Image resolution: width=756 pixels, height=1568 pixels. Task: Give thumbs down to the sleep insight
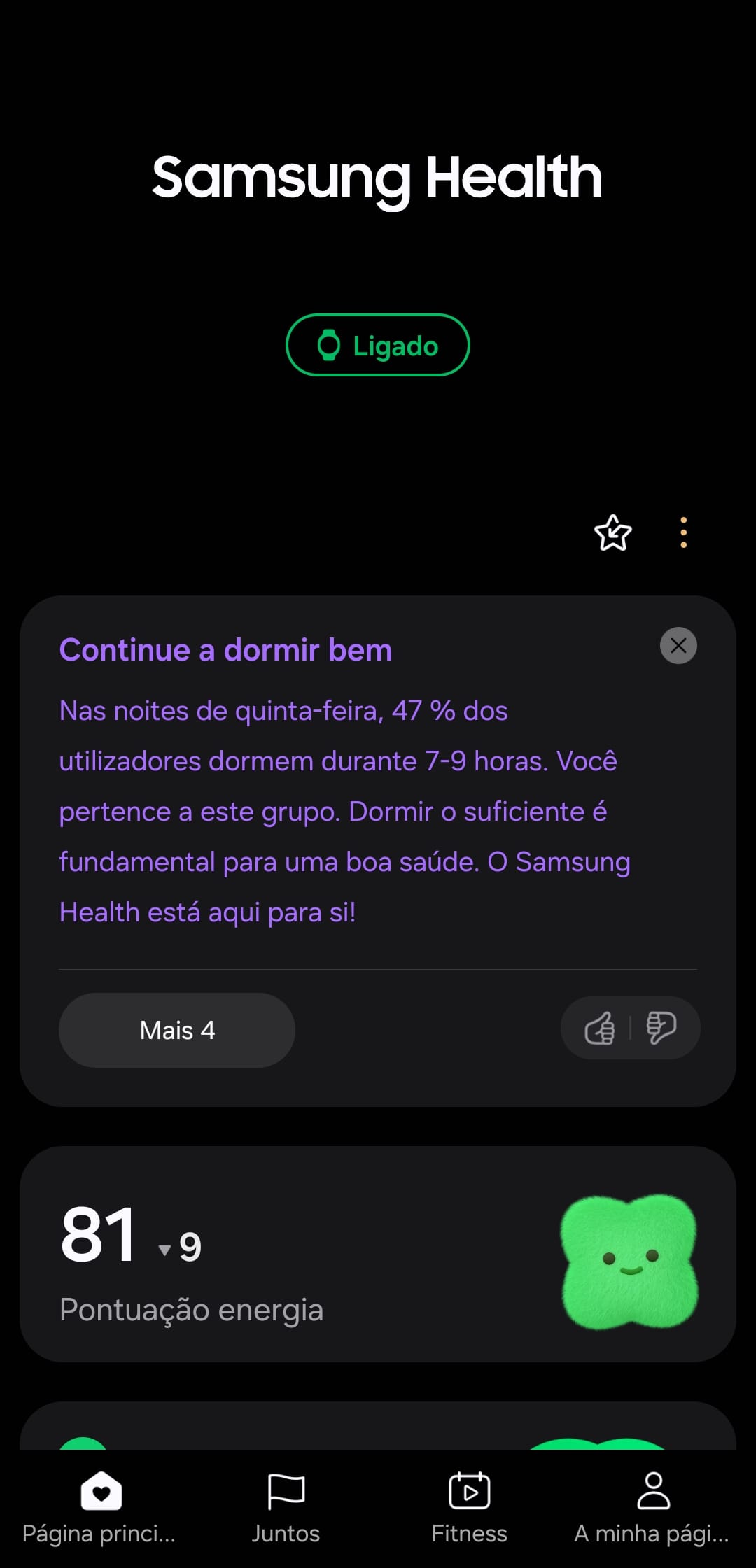click(x=660, y=1029)
